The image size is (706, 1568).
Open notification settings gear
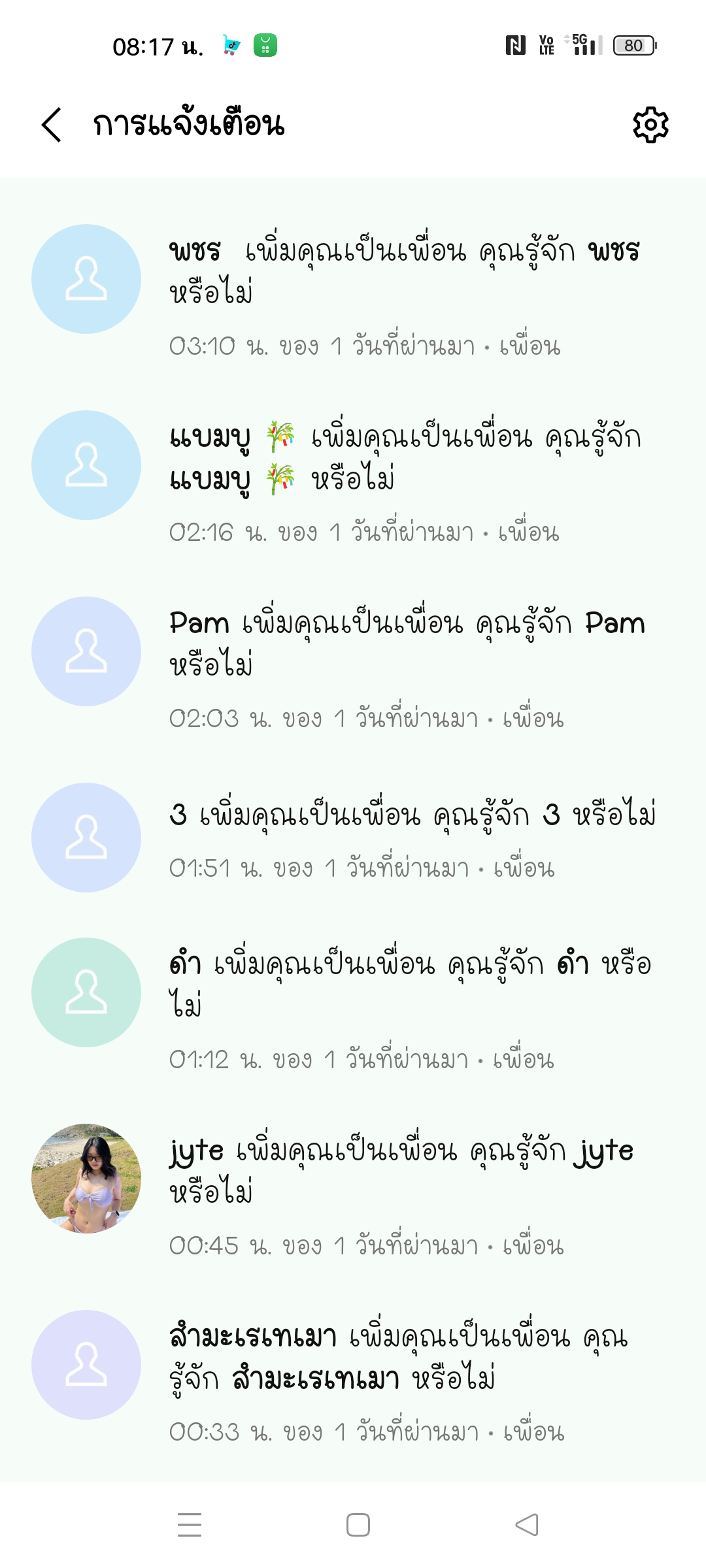[x=650, y=125]
